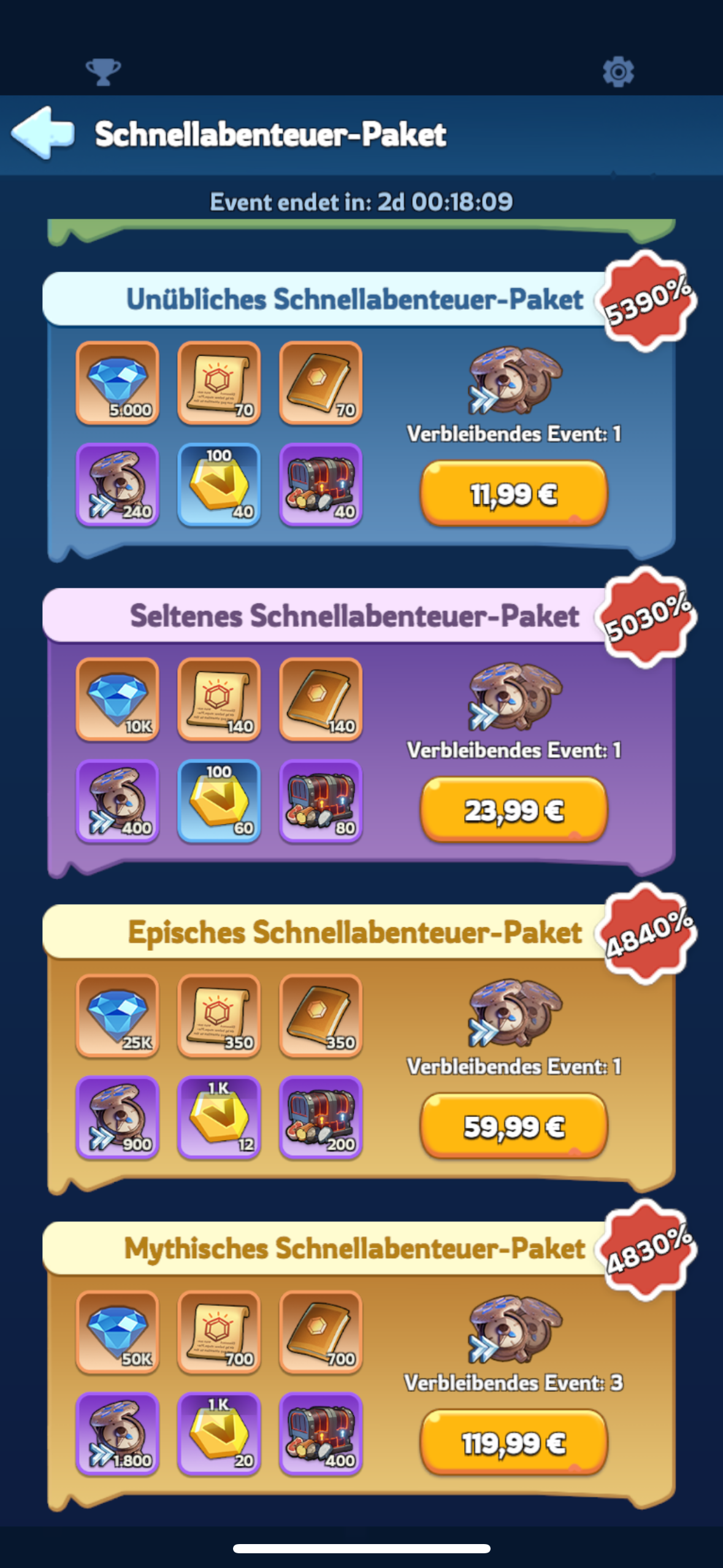Open the trophy icon at top

pos(103,72)
